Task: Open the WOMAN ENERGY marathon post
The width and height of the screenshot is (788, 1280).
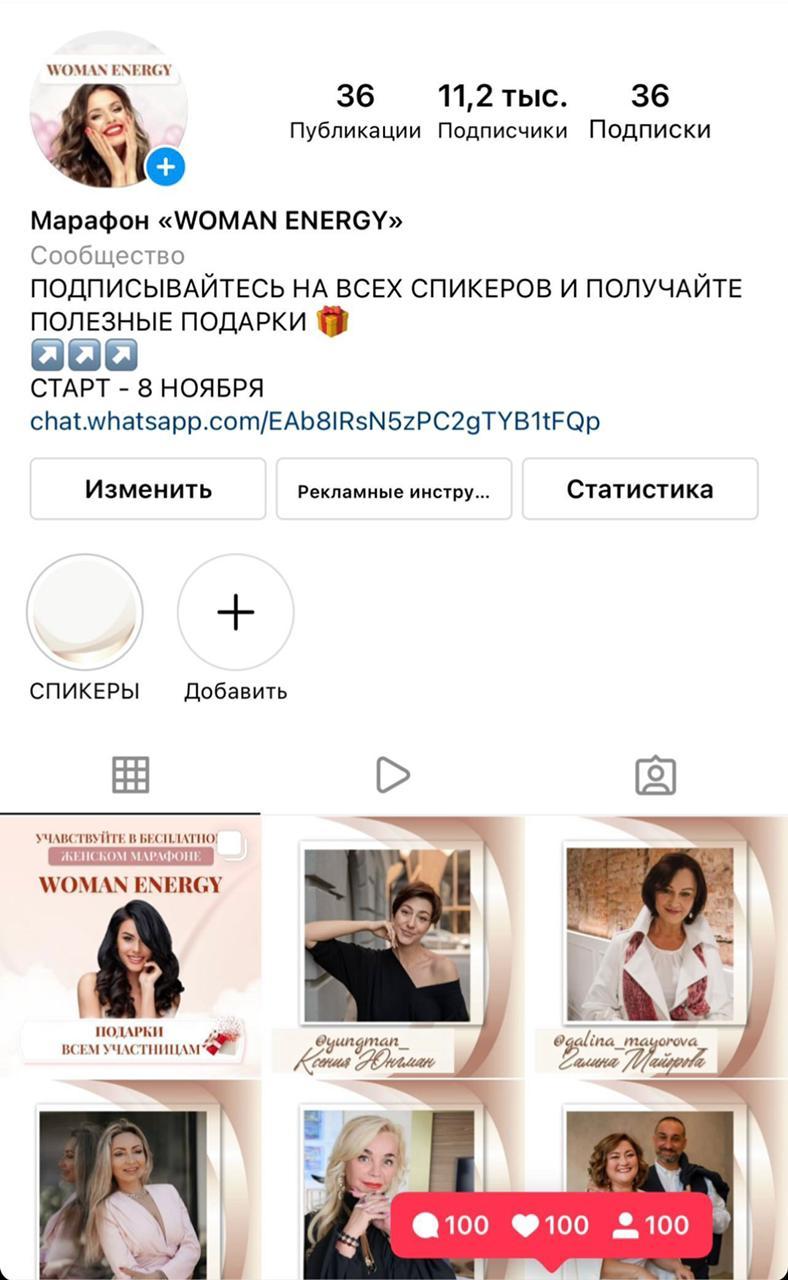Action: point(130,945)
